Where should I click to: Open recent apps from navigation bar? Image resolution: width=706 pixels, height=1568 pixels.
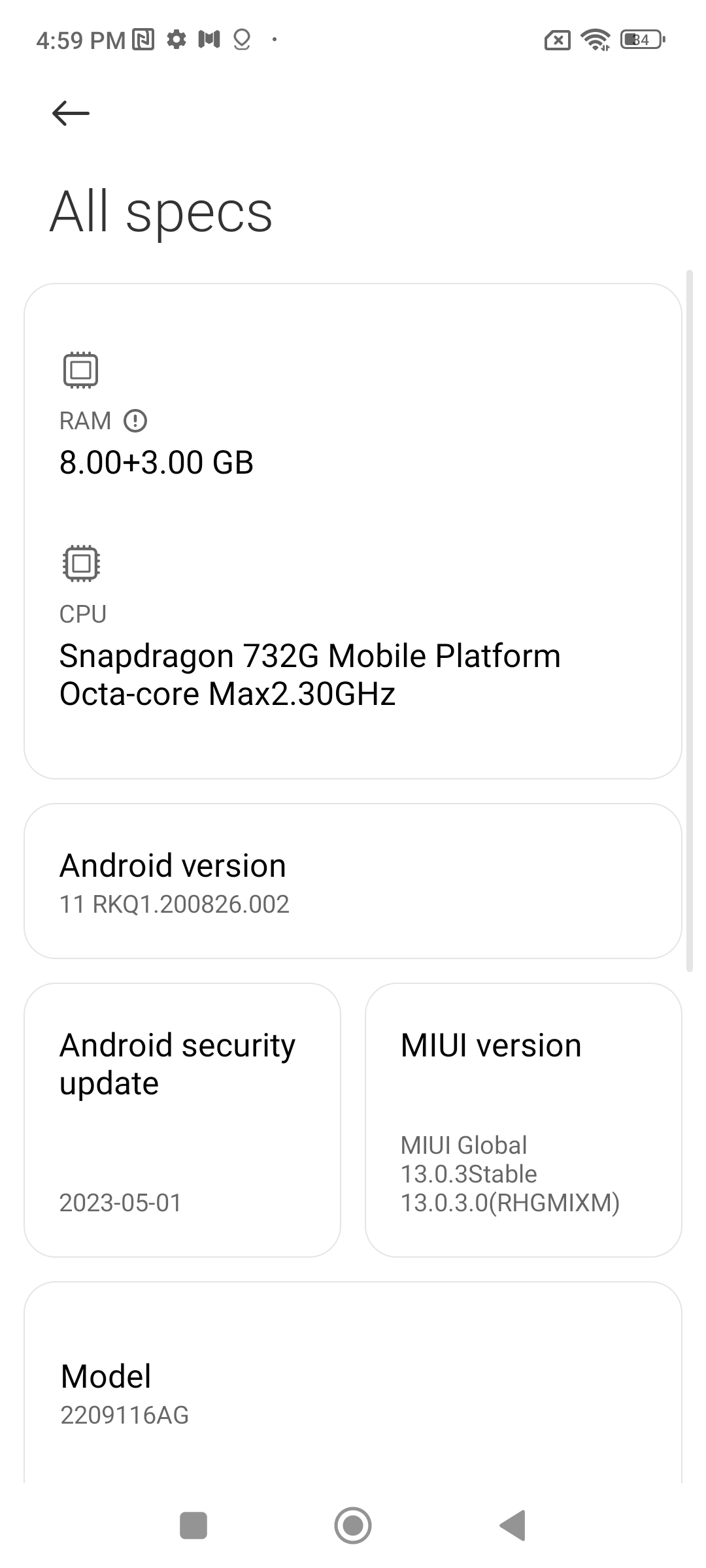pyautogui.click(x=193, y=1526)
